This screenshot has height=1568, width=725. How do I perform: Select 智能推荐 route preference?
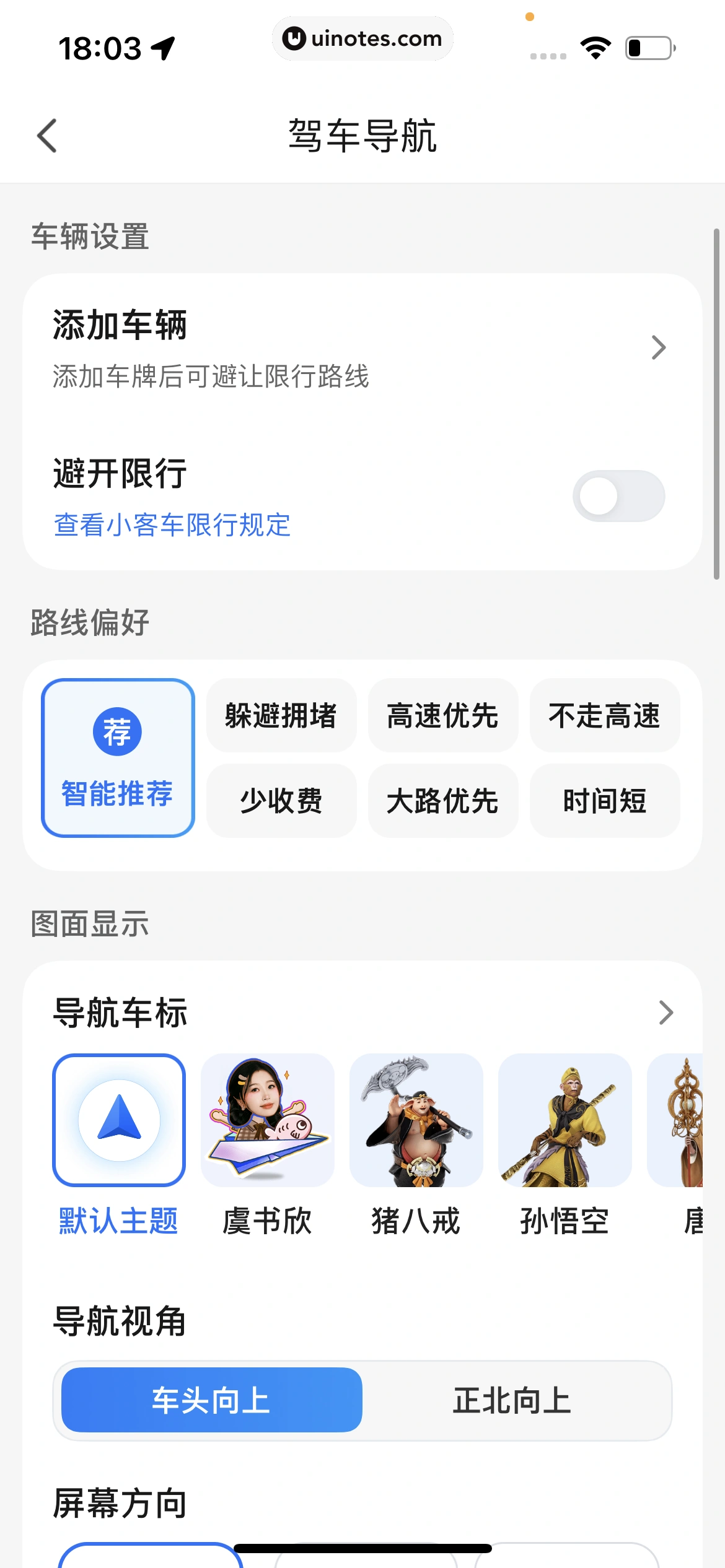pos(118,758)
